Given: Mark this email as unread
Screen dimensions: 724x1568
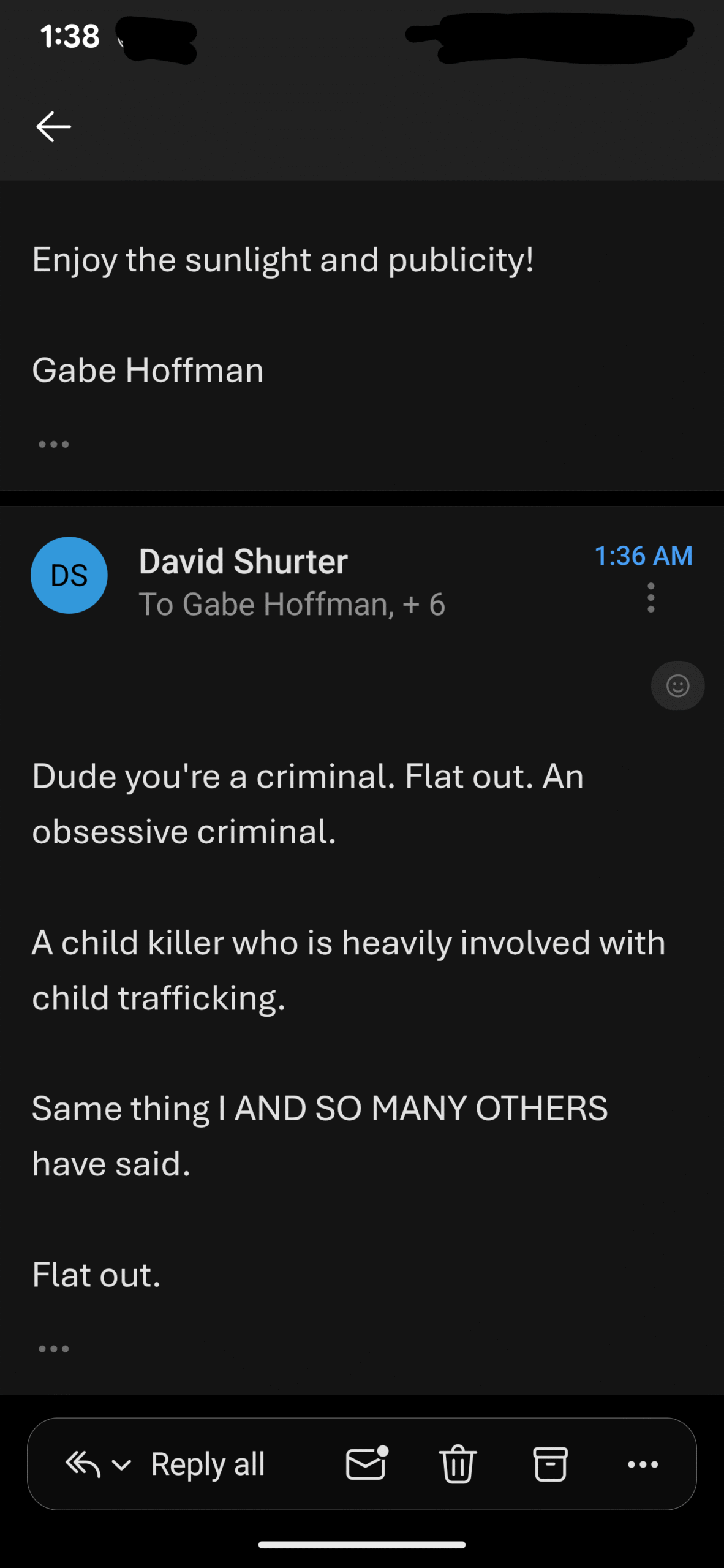Looking at the screenshot, I should click(x=366, y=1464).
